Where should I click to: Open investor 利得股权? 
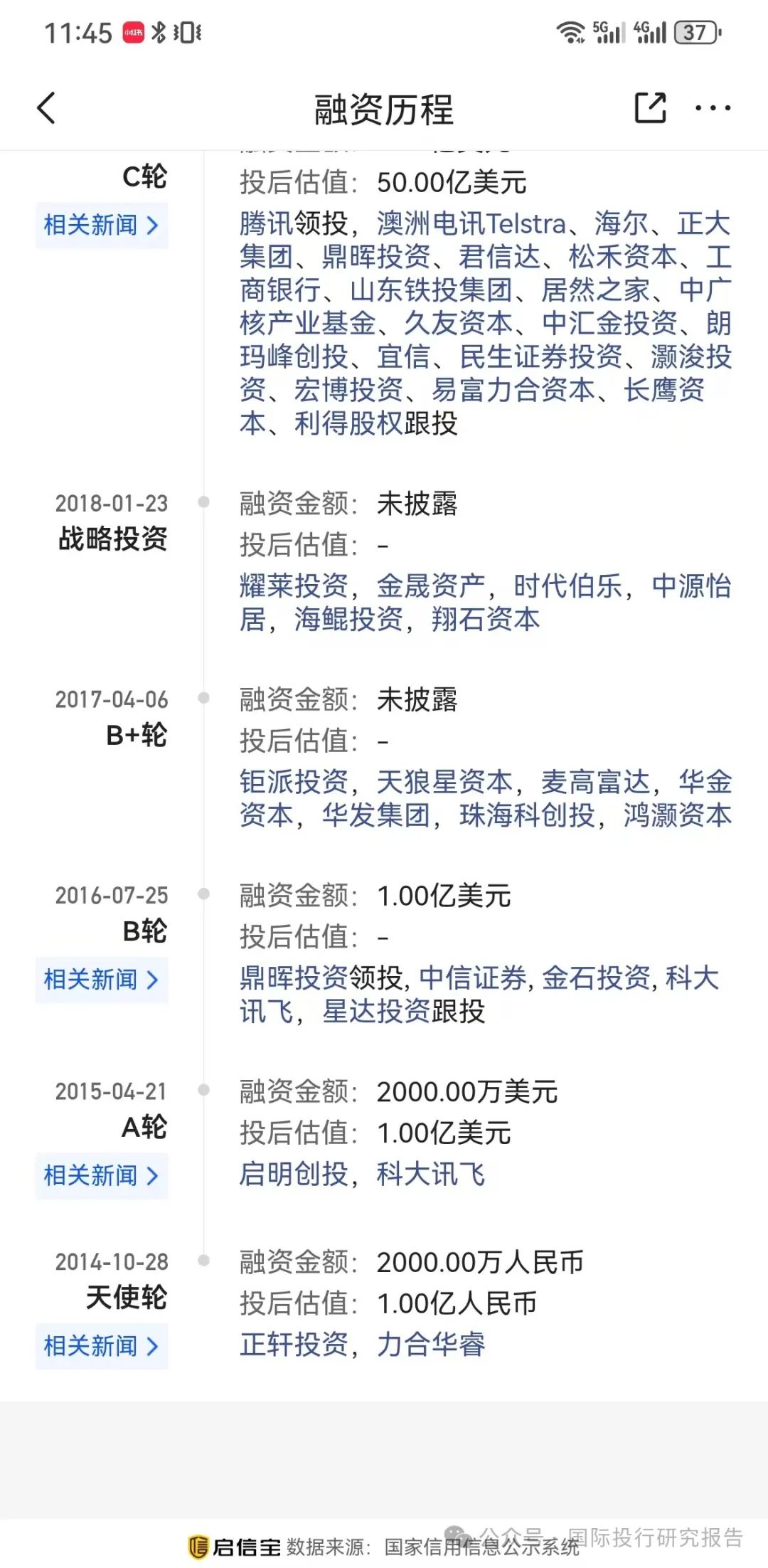[348, 424]
